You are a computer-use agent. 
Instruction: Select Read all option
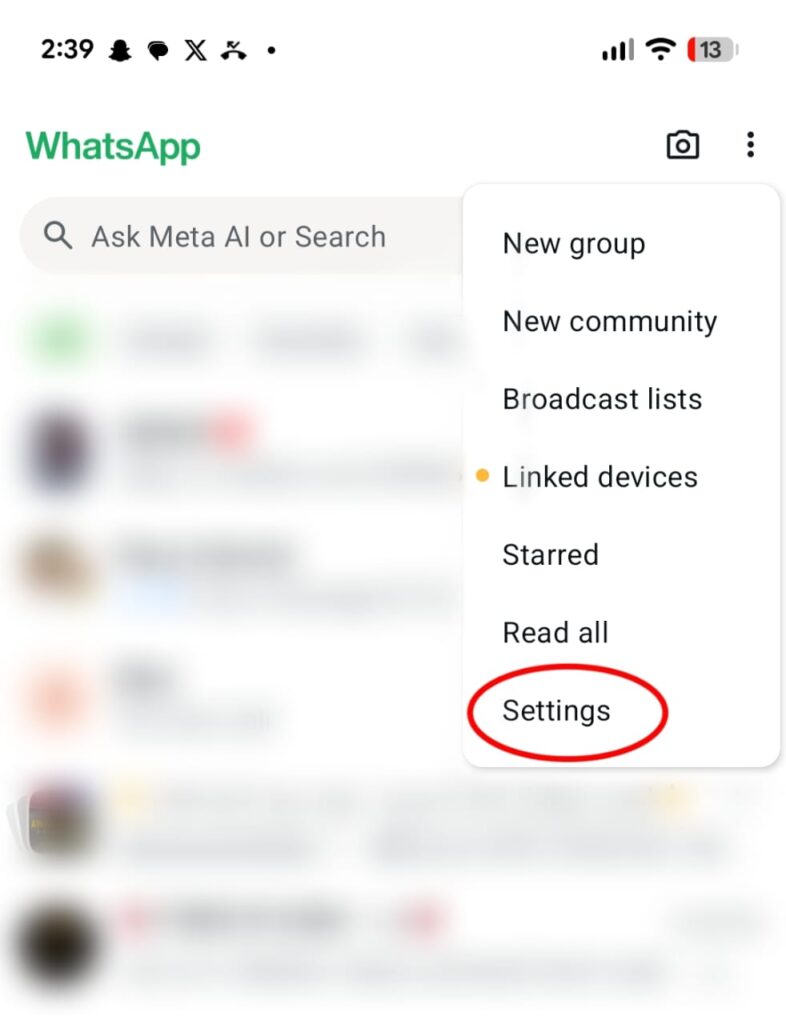[x=555, y=633]
